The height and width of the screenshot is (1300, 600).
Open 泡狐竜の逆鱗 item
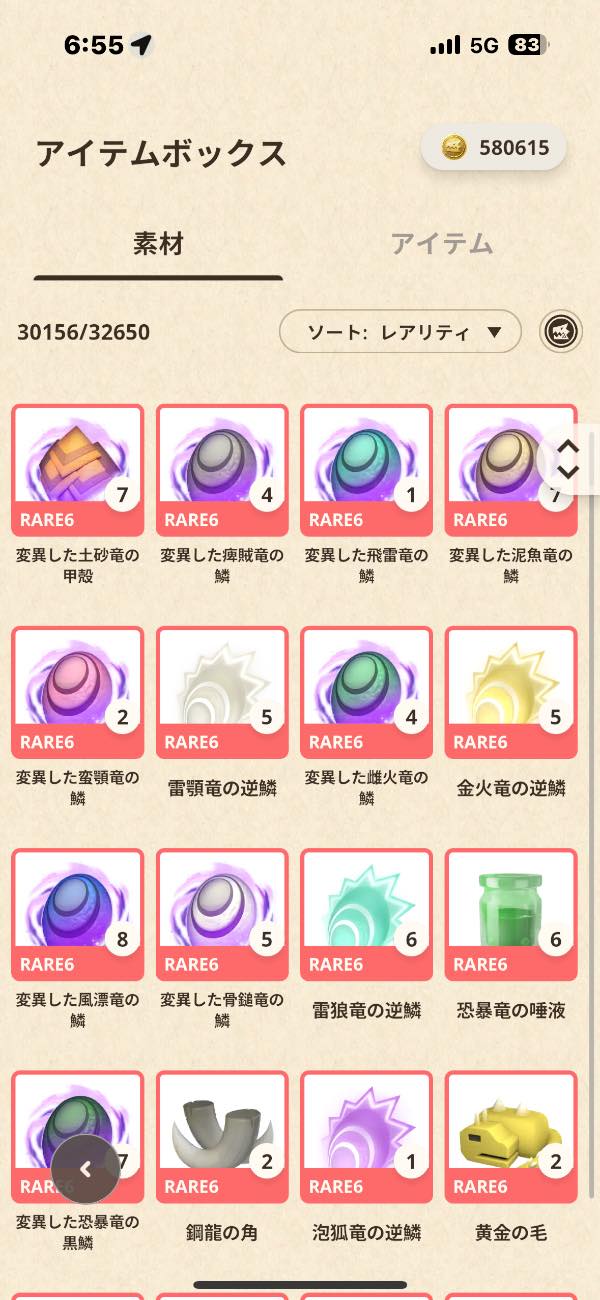pos(366,1136)
